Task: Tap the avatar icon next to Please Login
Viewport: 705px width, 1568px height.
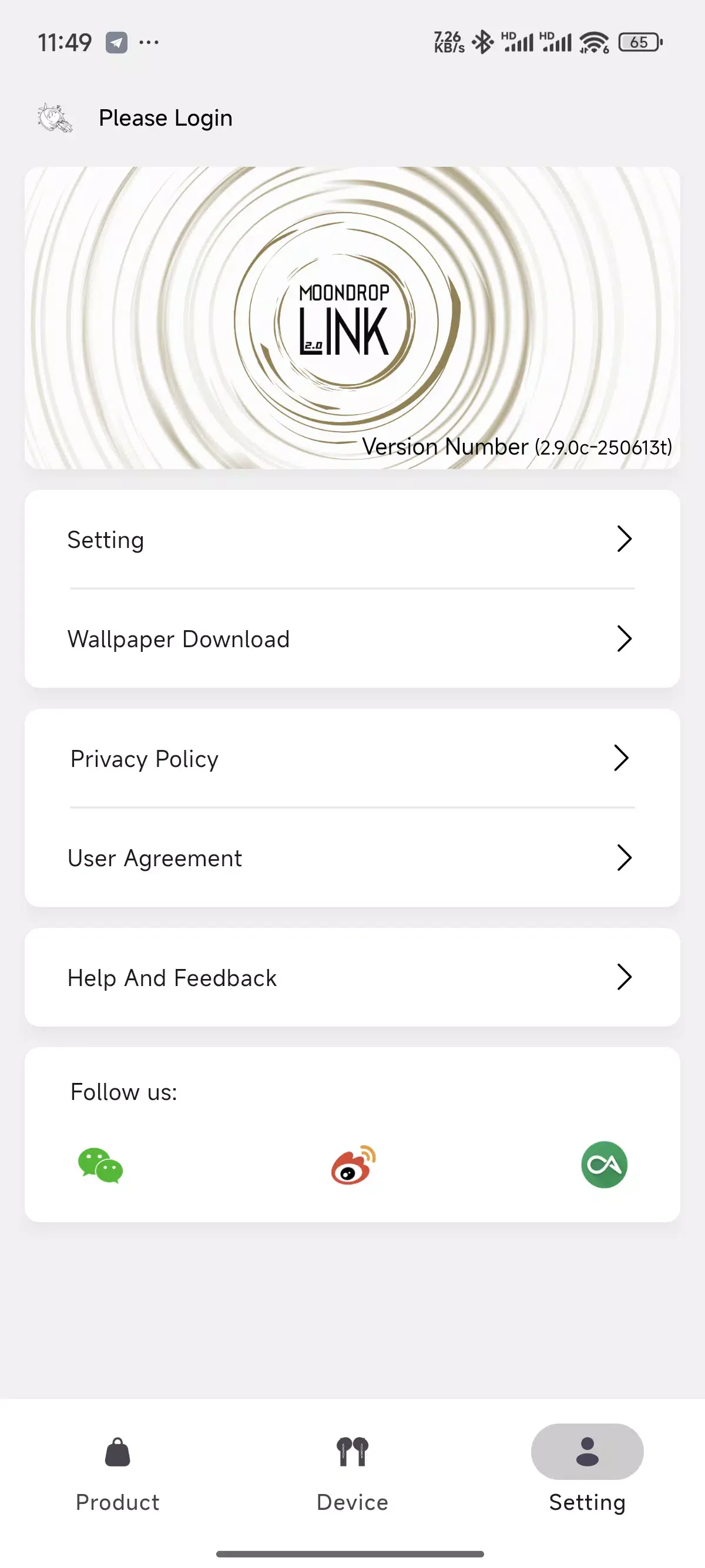Action: coord(55,118)
